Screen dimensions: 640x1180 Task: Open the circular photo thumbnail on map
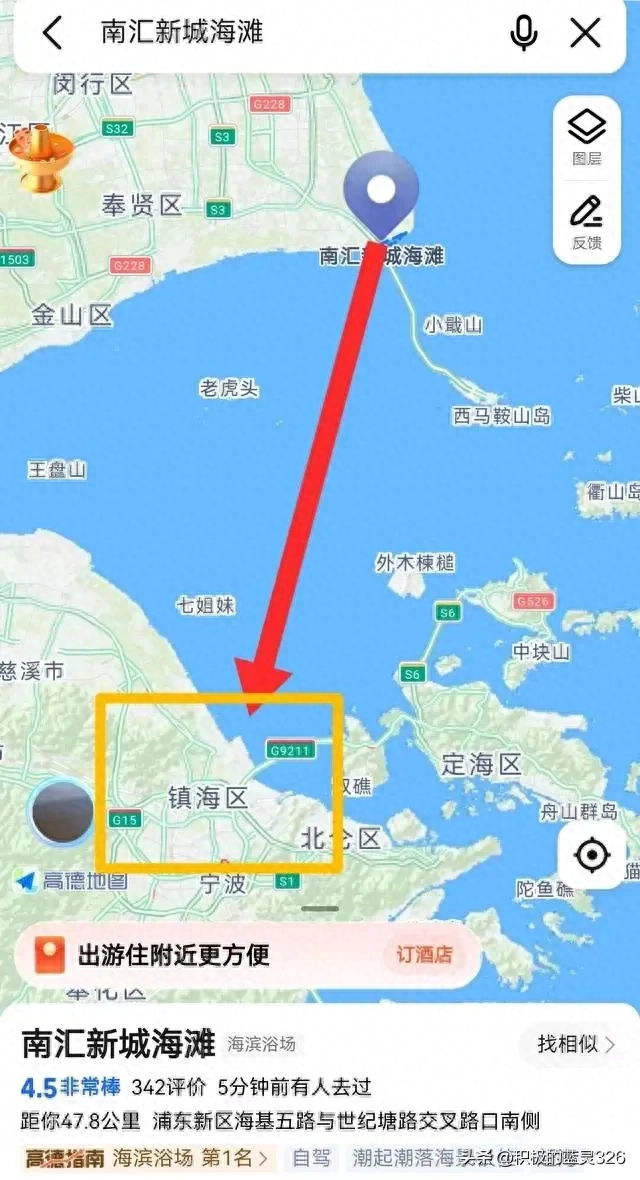pyautogui.click(x=61, y=811)
